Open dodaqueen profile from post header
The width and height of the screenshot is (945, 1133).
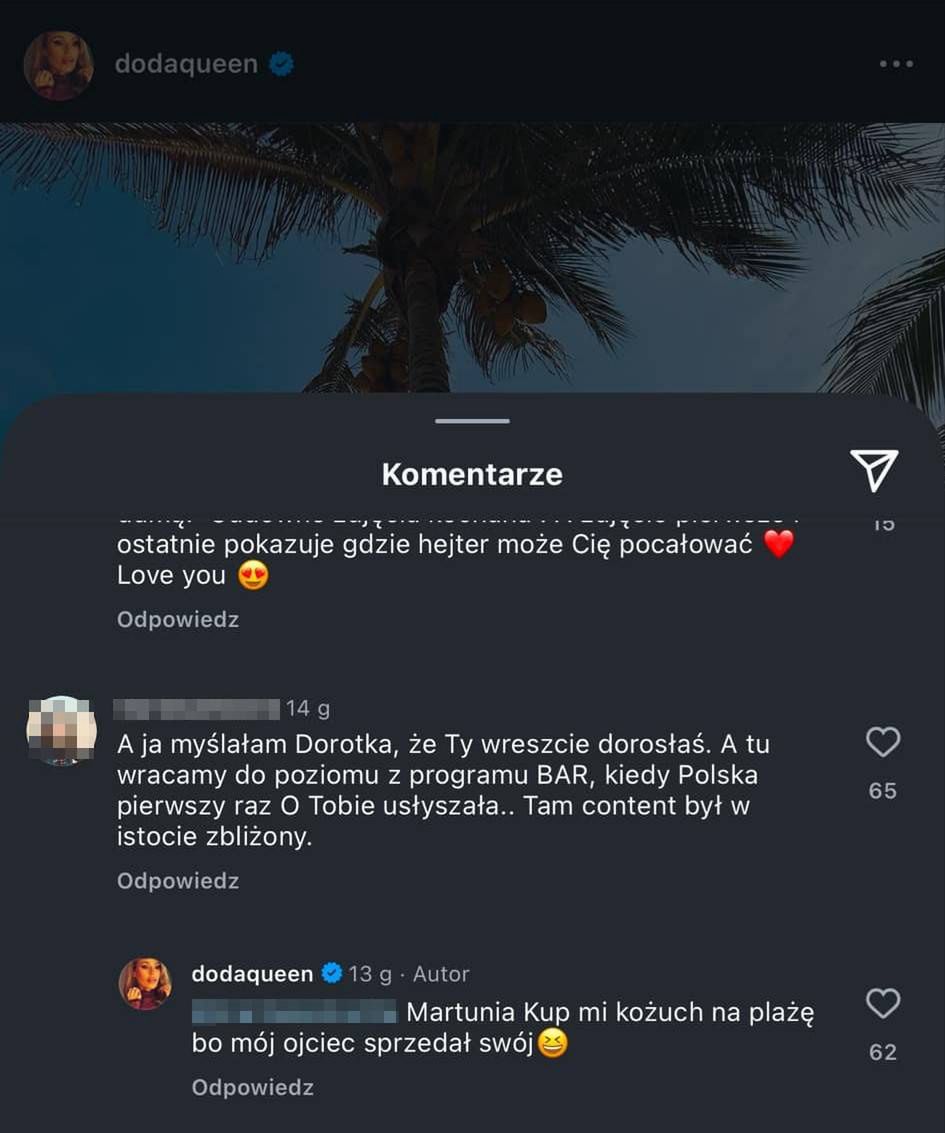point(186,64)
